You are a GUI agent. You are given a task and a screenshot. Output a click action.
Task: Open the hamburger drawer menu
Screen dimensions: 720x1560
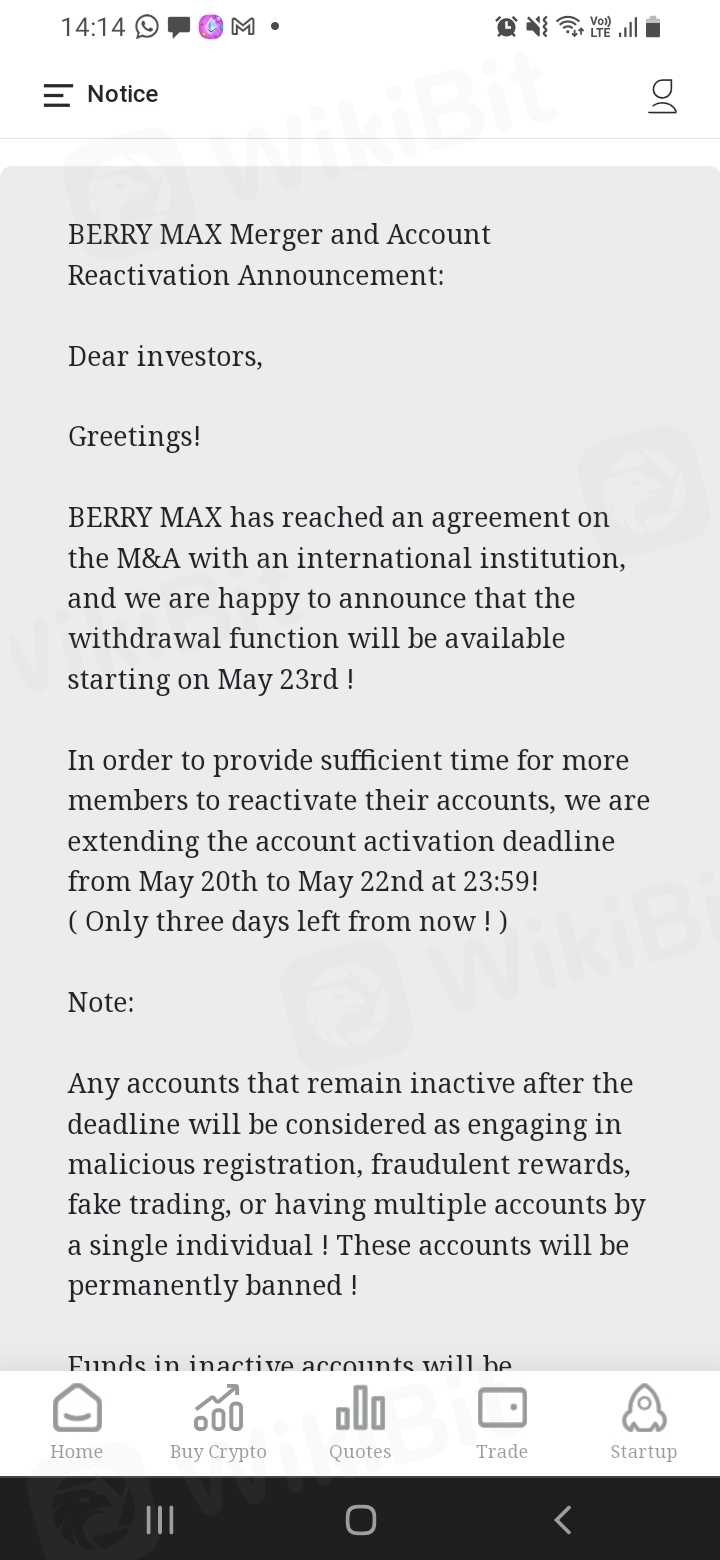pyautogui.click(x=58, y=95)
